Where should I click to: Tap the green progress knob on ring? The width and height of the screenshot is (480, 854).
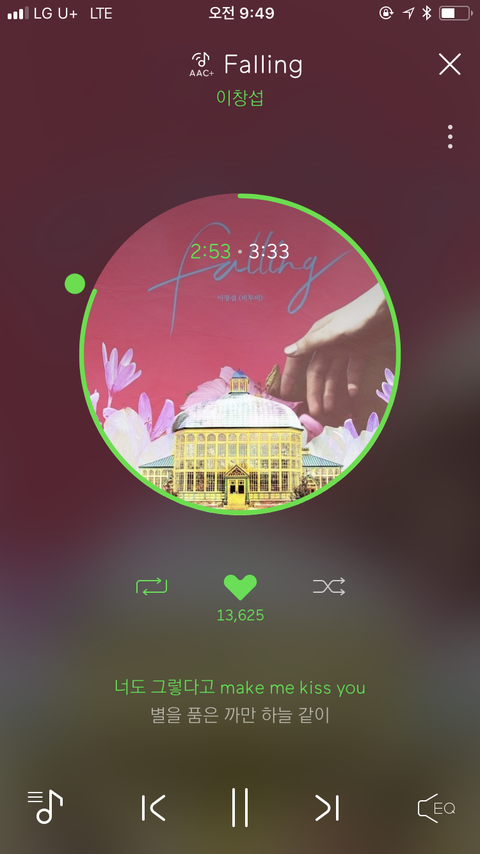[x=75, y=284]
